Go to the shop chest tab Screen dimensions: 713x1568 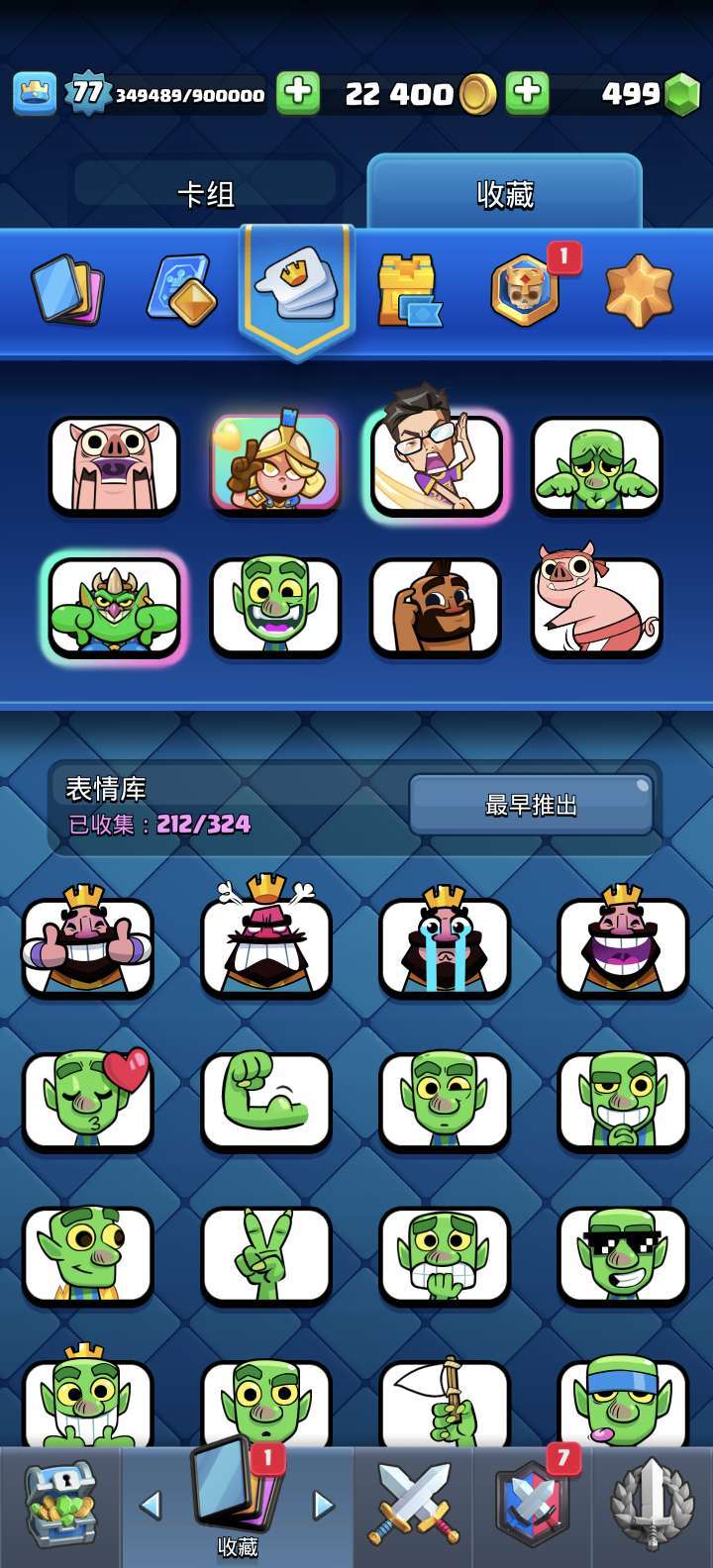[59, 1507]
